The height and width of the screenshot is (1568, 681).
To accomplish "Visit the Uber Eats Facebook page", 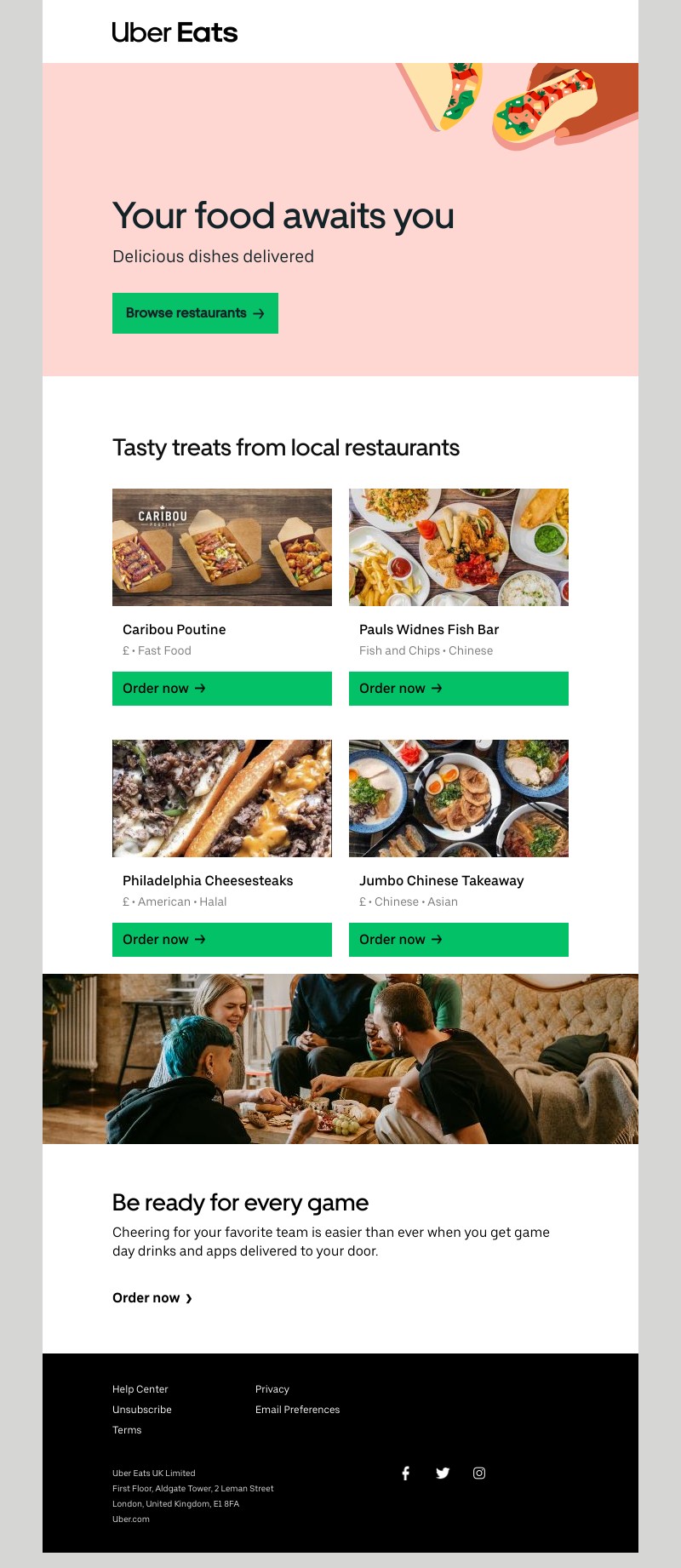I will point(406,1474).
